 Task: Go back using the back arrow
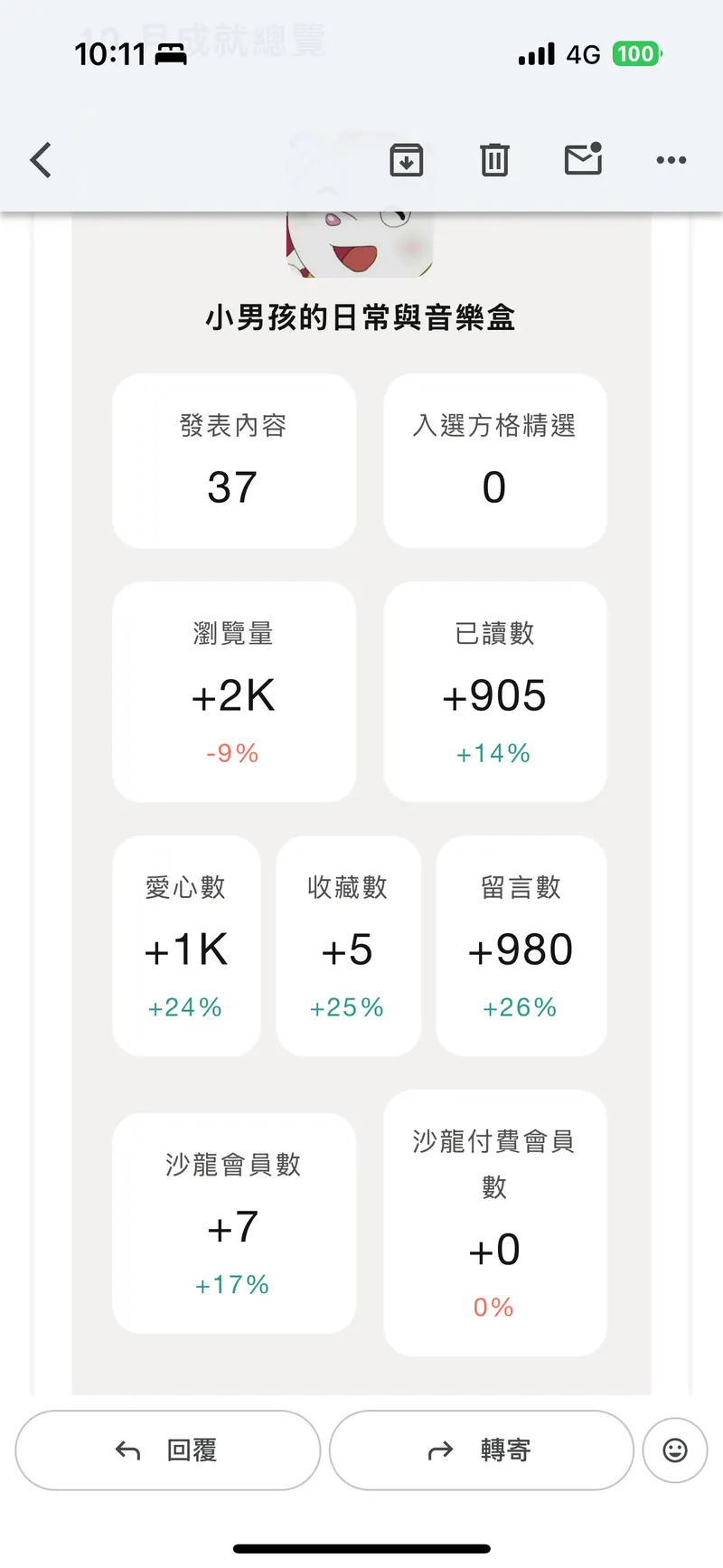tap(40, 160)
